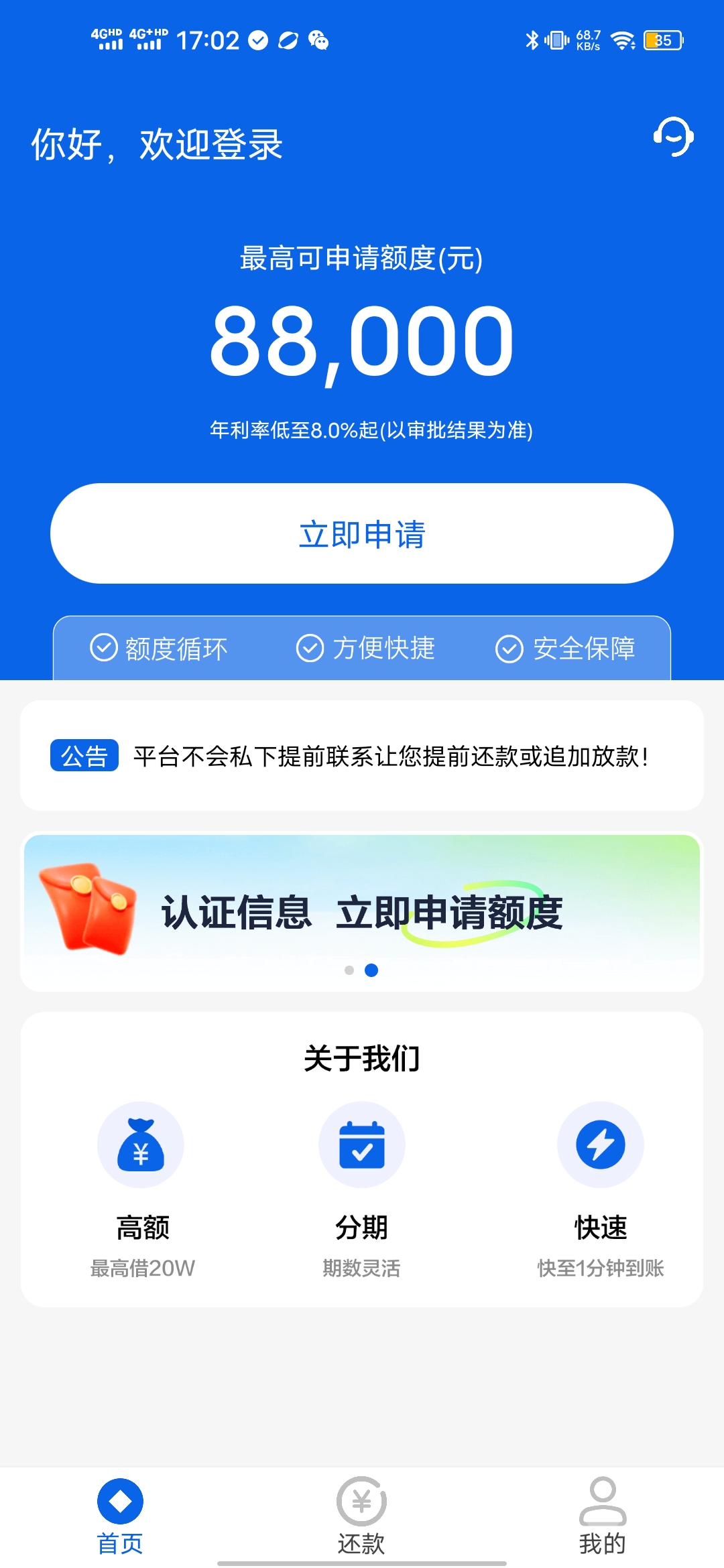
Task: Open the 认证信息 立即申请额度 banner
Action: 362,911
